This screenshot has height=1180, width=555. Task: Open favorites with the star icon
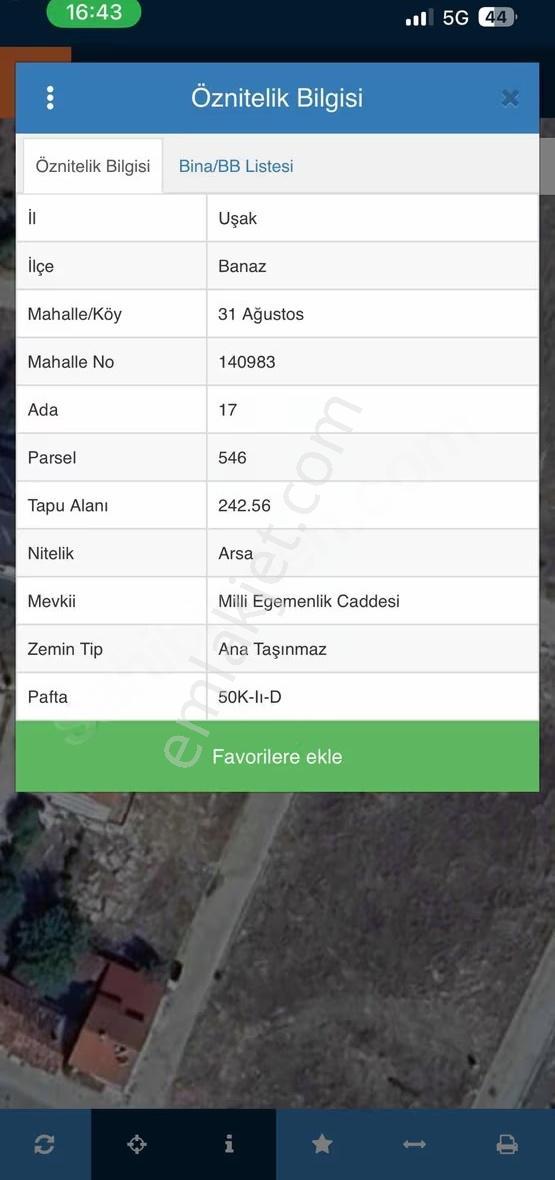pyautogui.click(x=322, y=1145)
